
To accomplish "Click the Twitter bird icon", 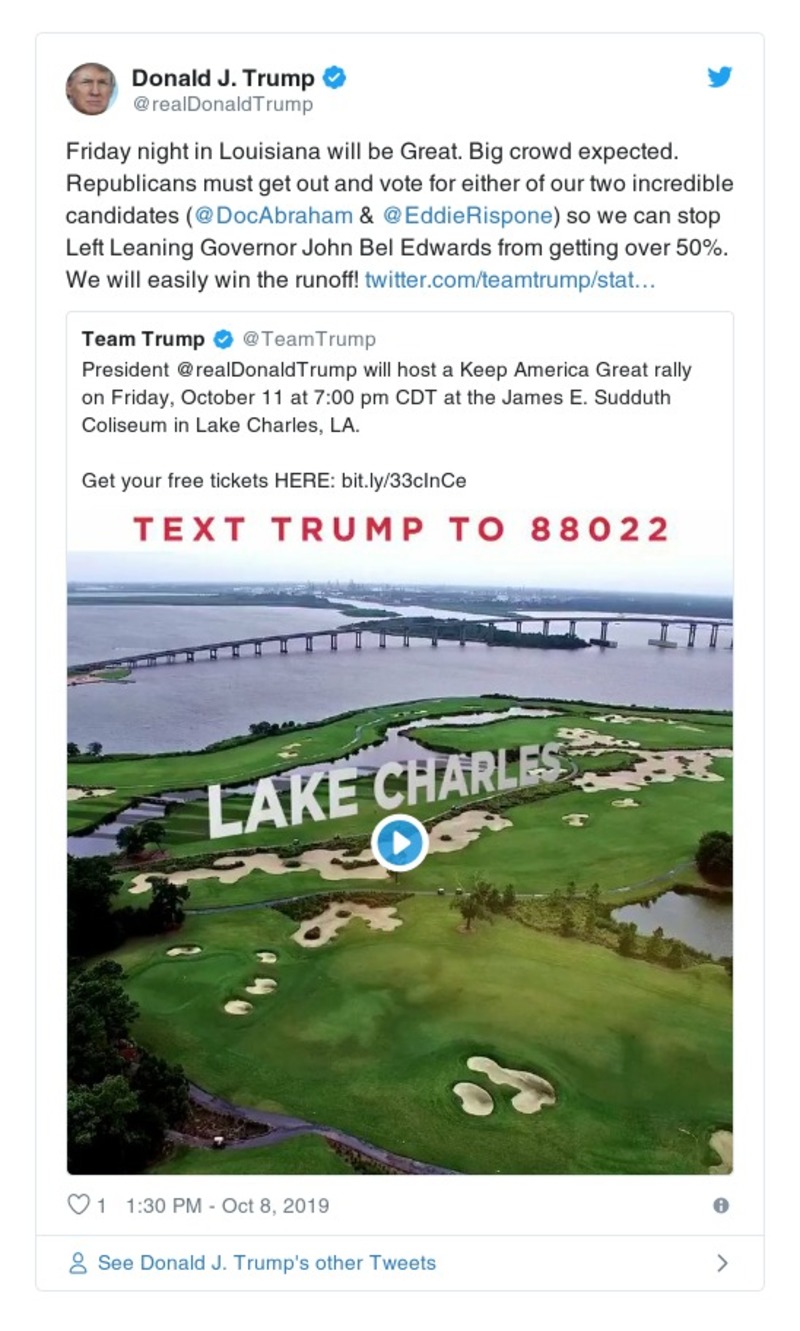I will [x=719, y=75].
